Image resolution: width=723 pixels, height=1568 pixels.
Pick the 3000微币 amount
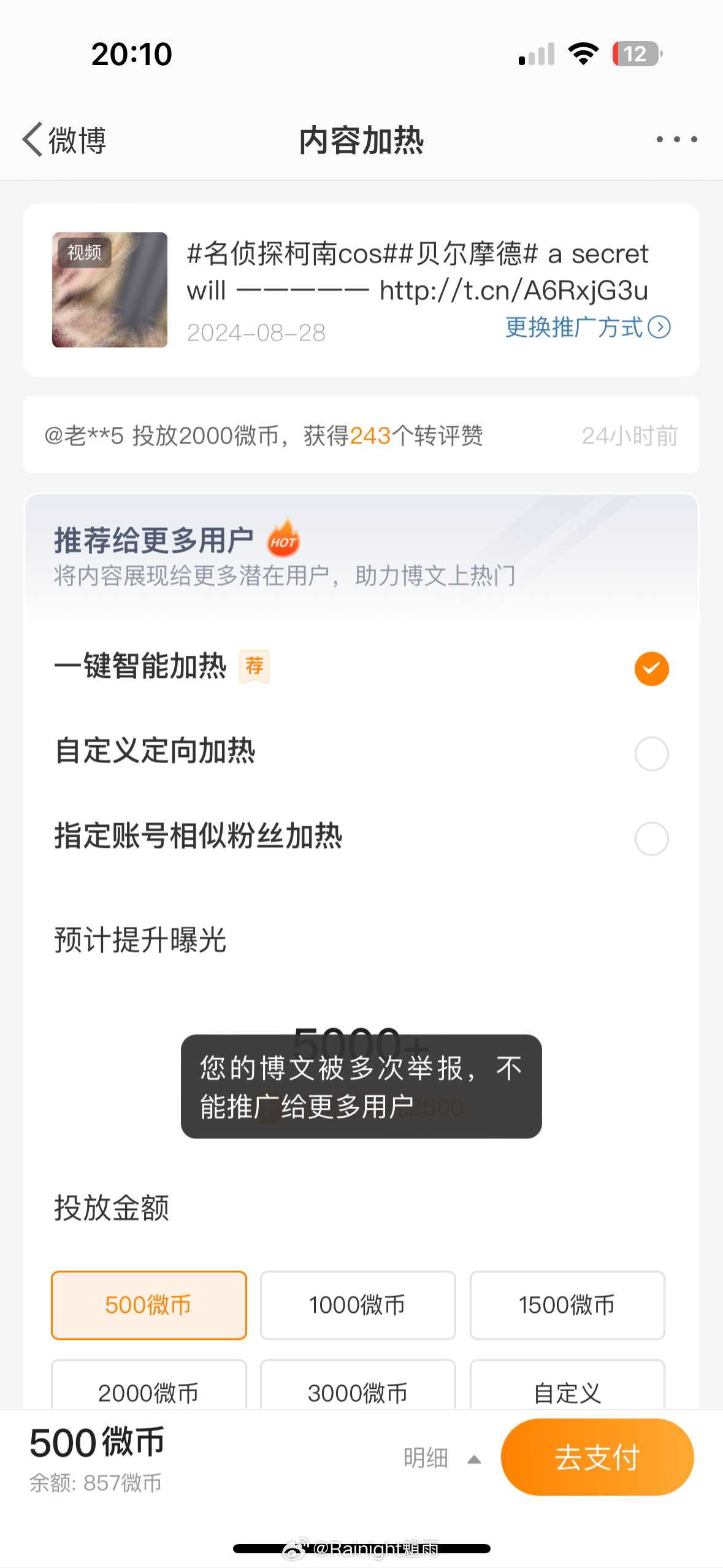358,1386
